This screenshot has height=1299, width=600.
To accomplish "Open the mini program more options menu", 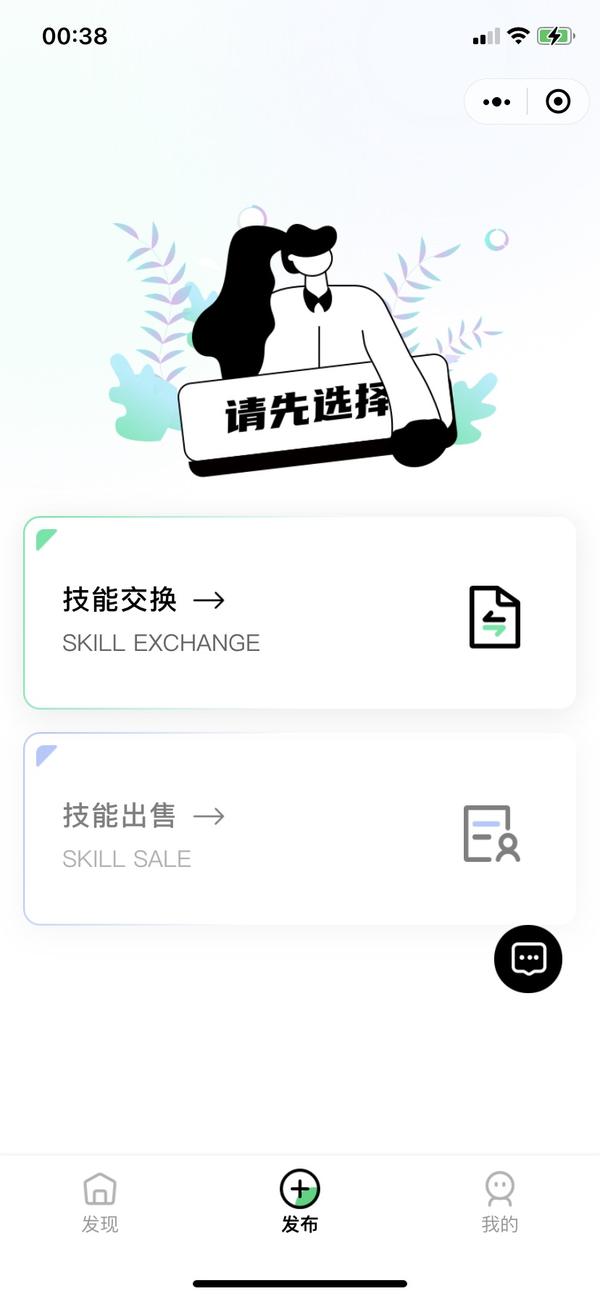I will (x=497, y=102).
